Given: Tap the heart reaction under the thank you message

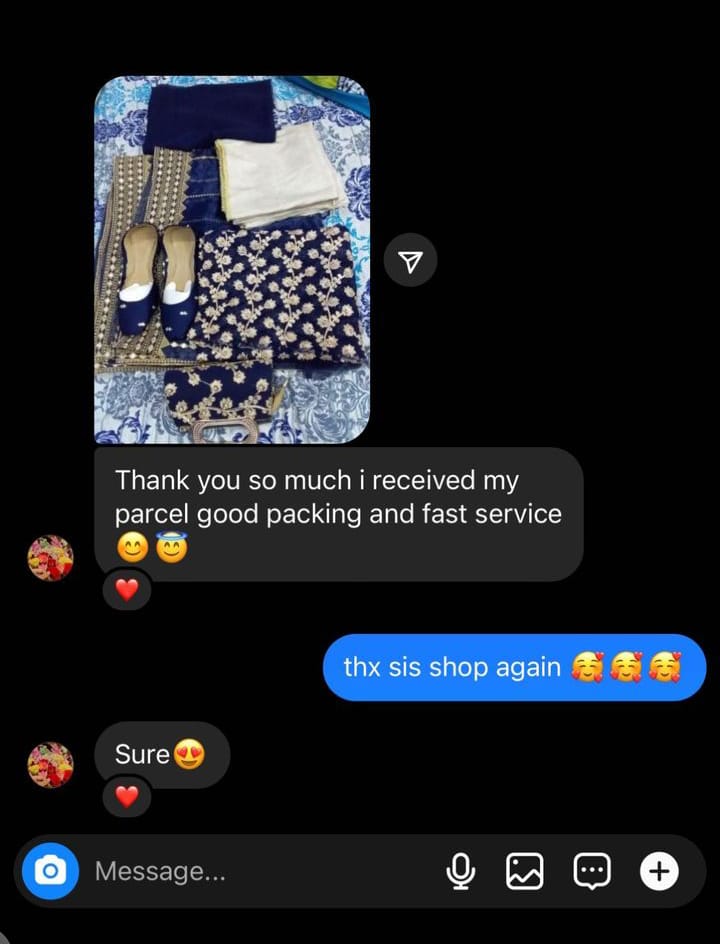Looking at the screenshot, I should click(126, 590).
